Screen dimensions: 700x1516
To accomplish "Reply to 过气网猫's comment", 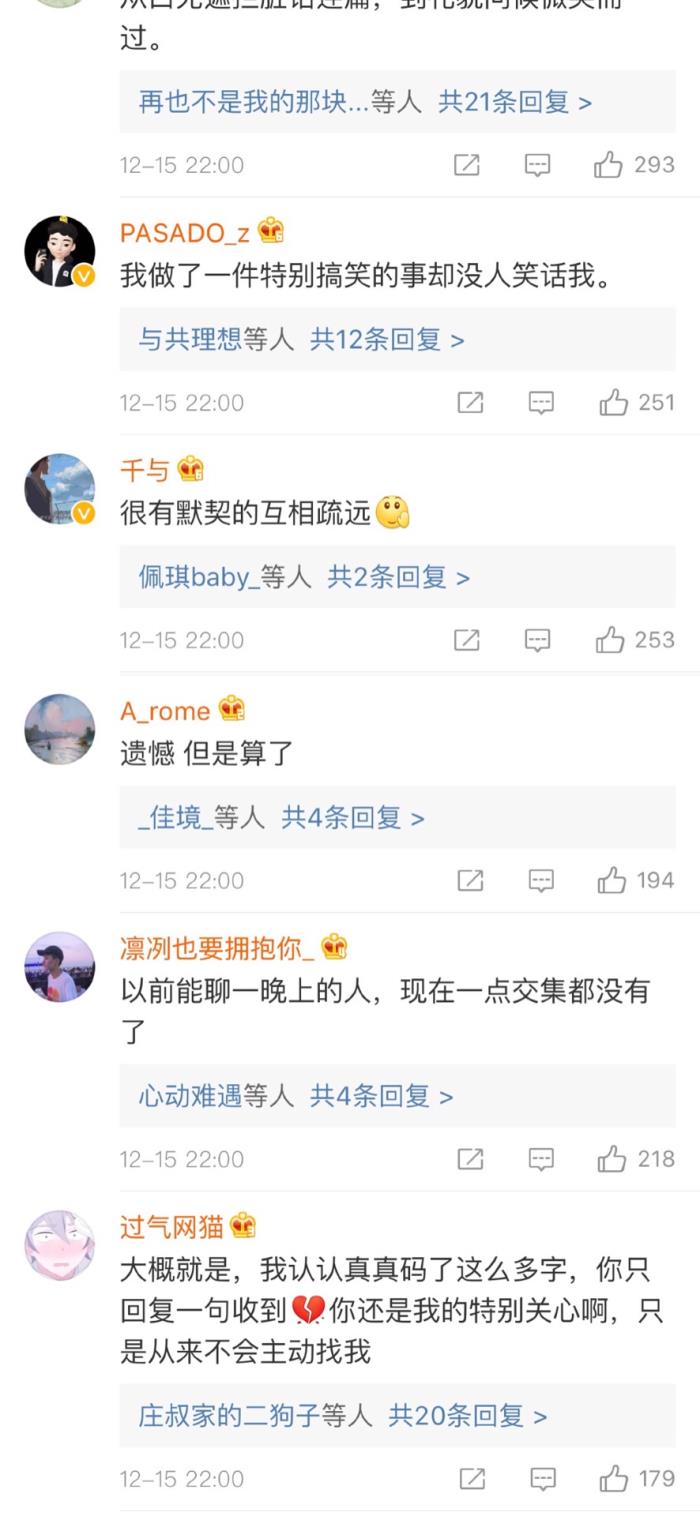I will [543, 1478].
